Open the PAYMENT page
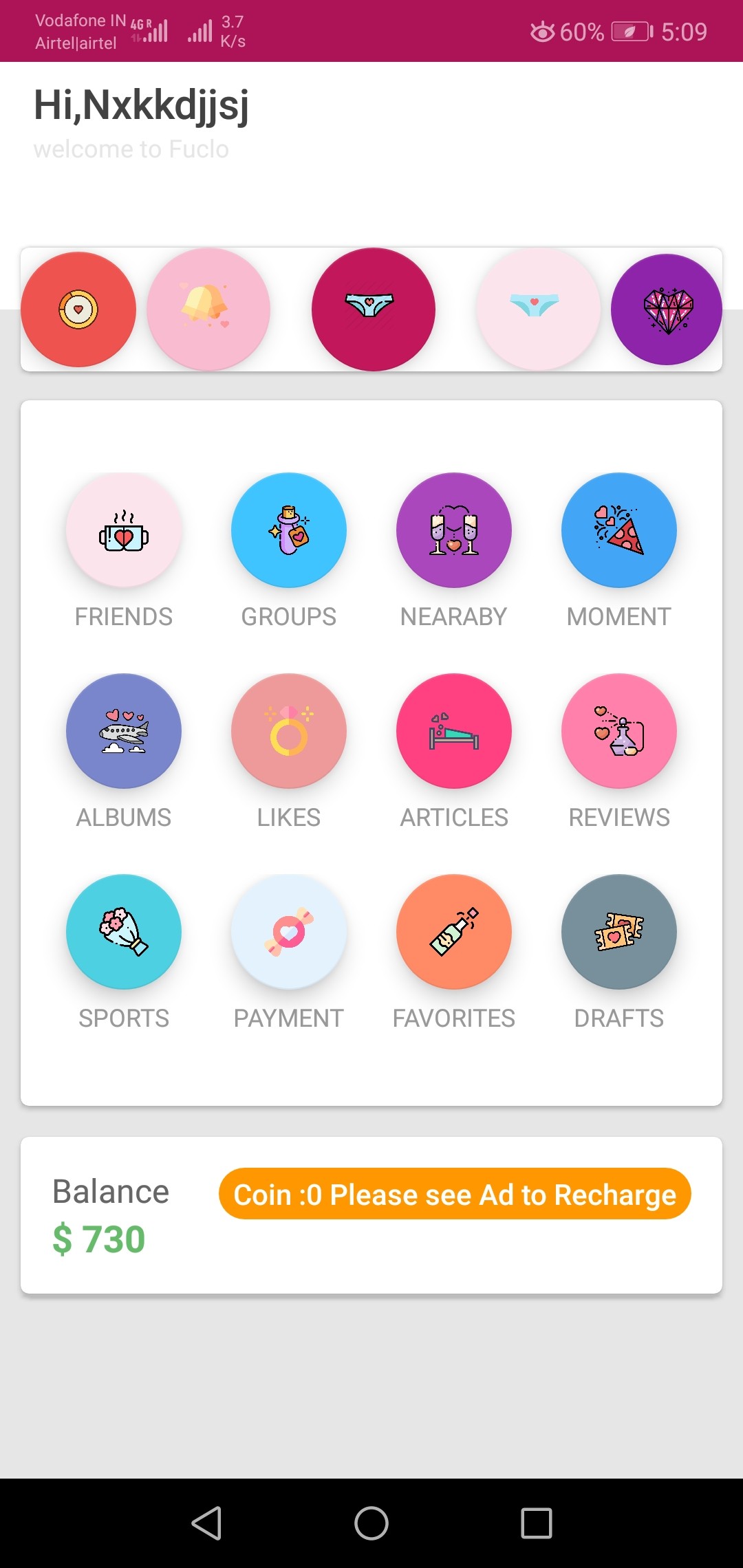 coord(289,932)
